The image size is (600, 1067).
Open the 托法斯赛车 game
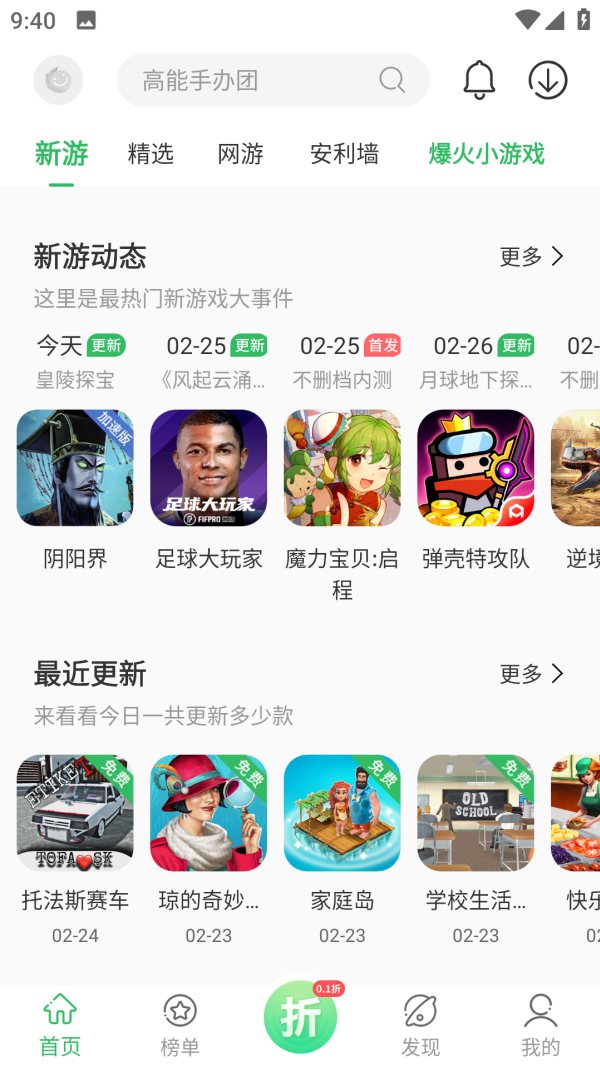[75, 813]
